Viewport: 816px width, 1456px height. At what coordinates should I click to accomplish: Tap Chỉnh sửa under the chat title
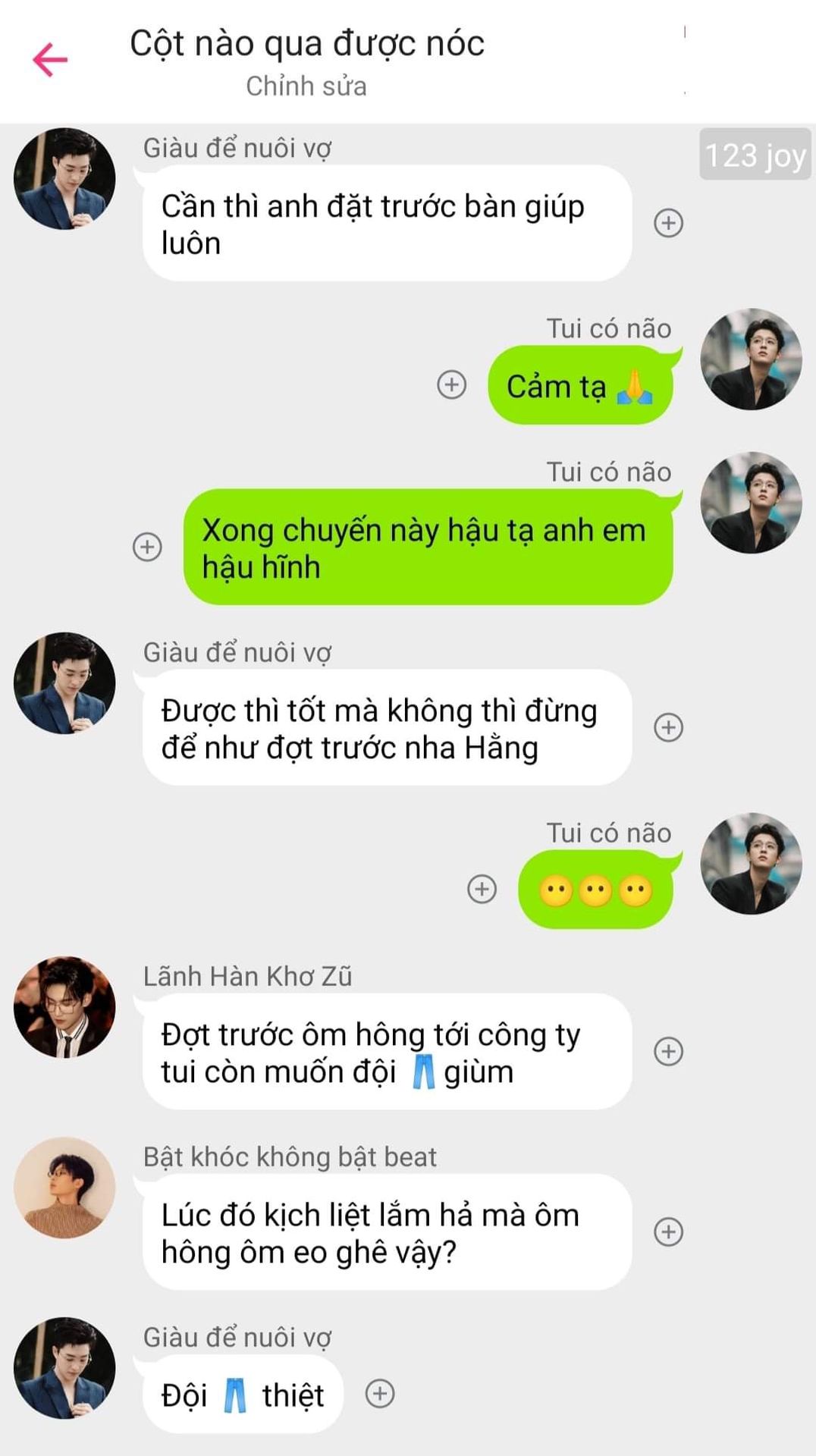(306, 86)
